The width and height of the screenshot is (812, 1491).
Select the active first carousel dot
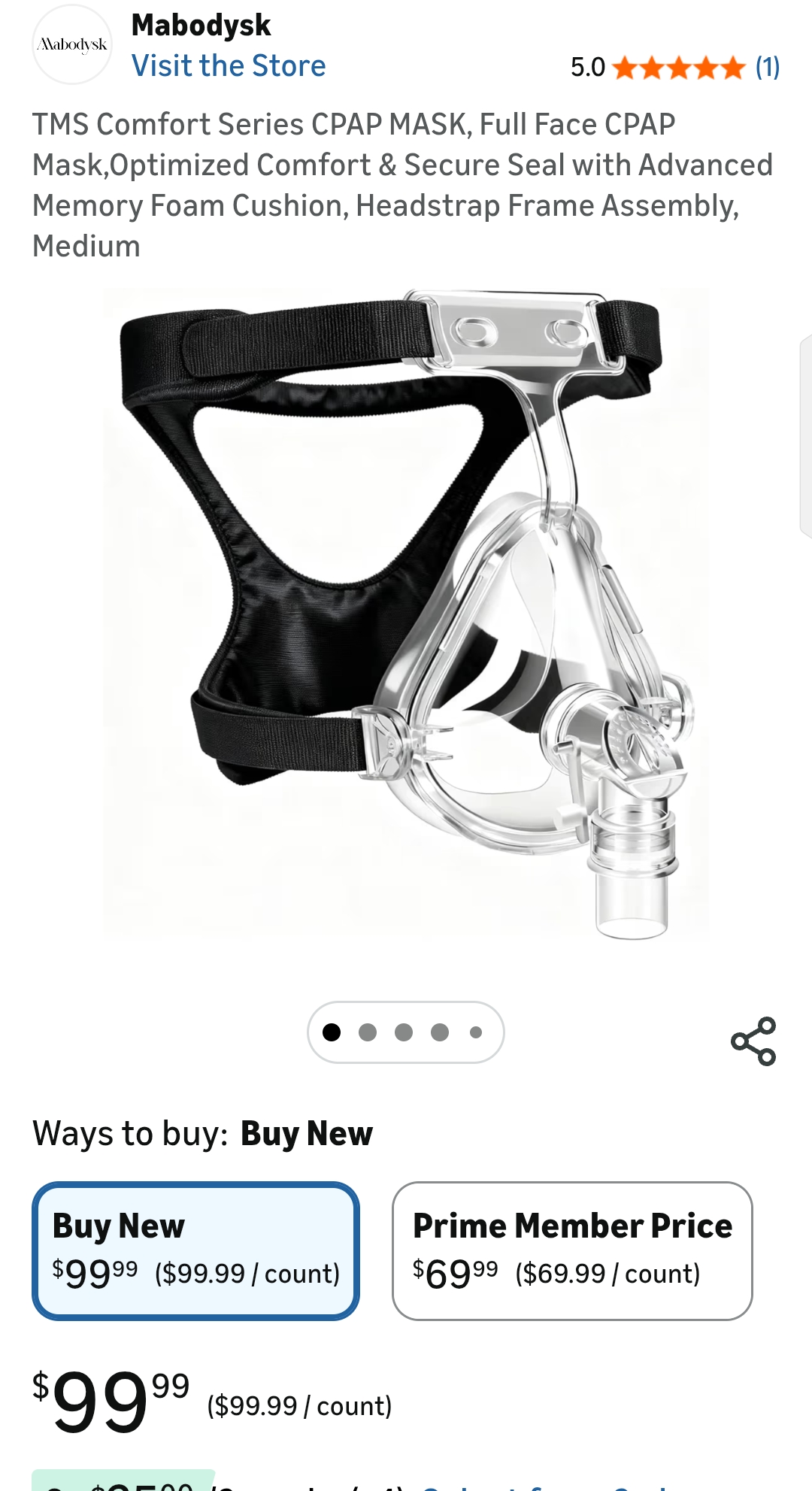click(x=333, y=1032)
